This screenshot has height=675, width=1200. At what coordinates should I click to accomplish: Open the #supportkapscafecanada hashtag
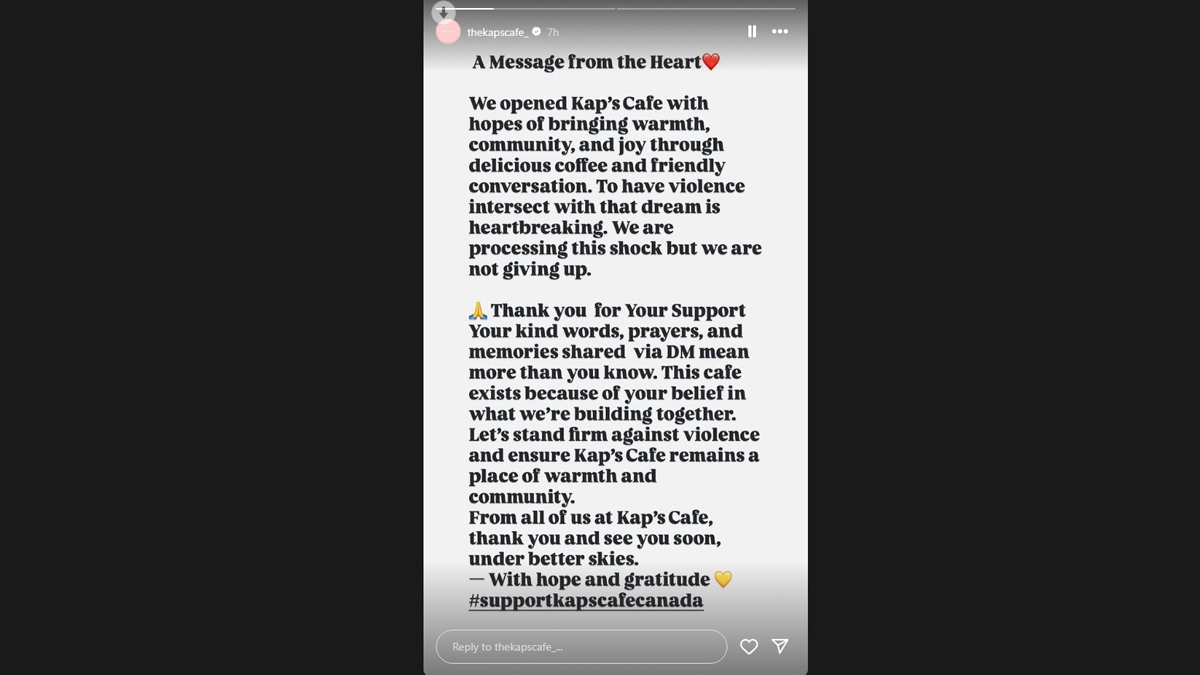tap(586, 601)
